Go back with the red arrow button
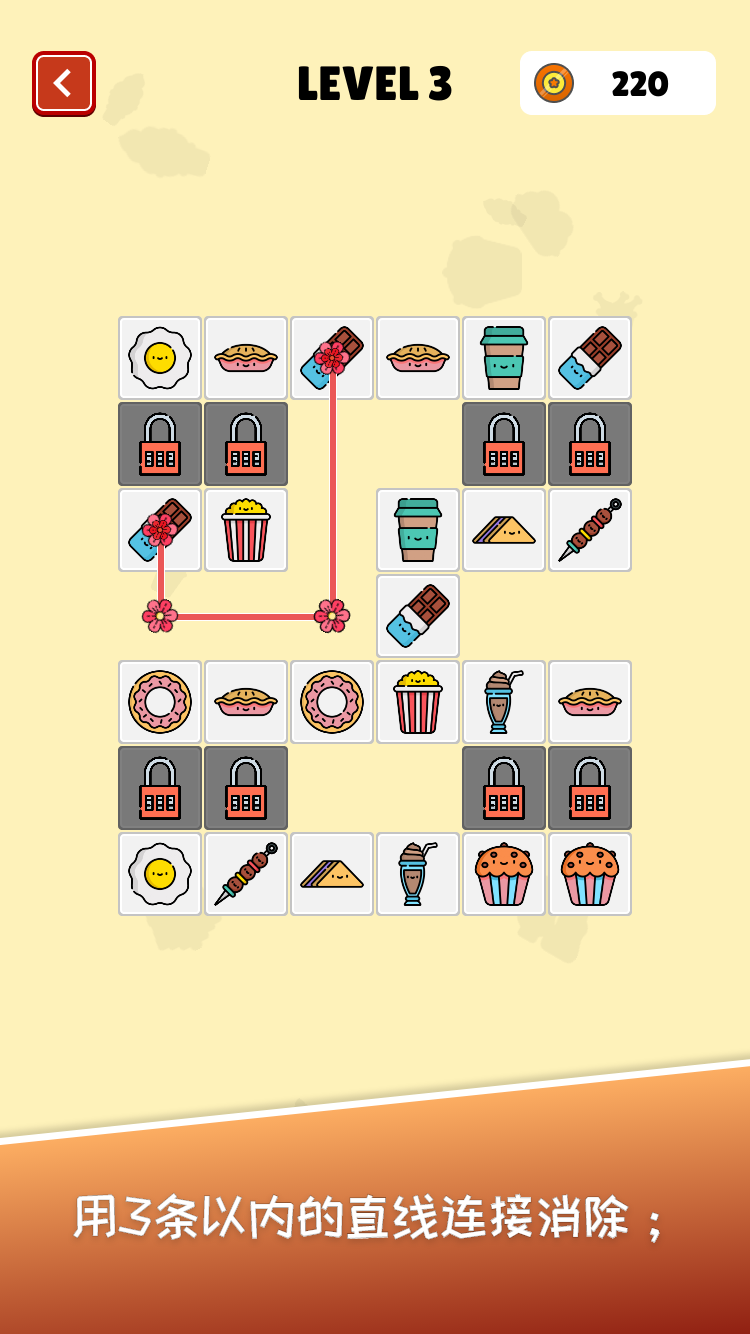Viewport: 750px width, 1334px height. [64, 83]
